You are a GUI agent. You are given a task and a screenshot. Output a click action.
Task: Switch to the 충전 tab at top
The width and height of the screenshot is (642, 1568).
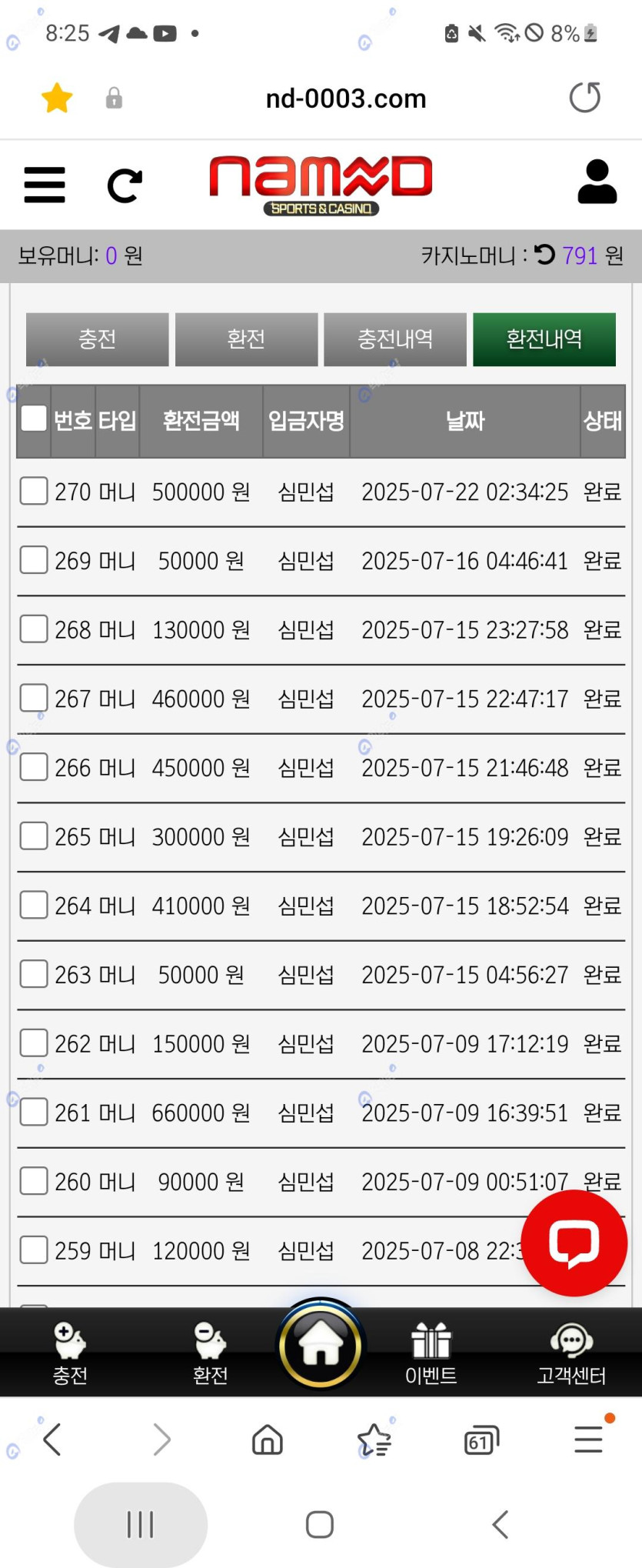tap(97, 339)
